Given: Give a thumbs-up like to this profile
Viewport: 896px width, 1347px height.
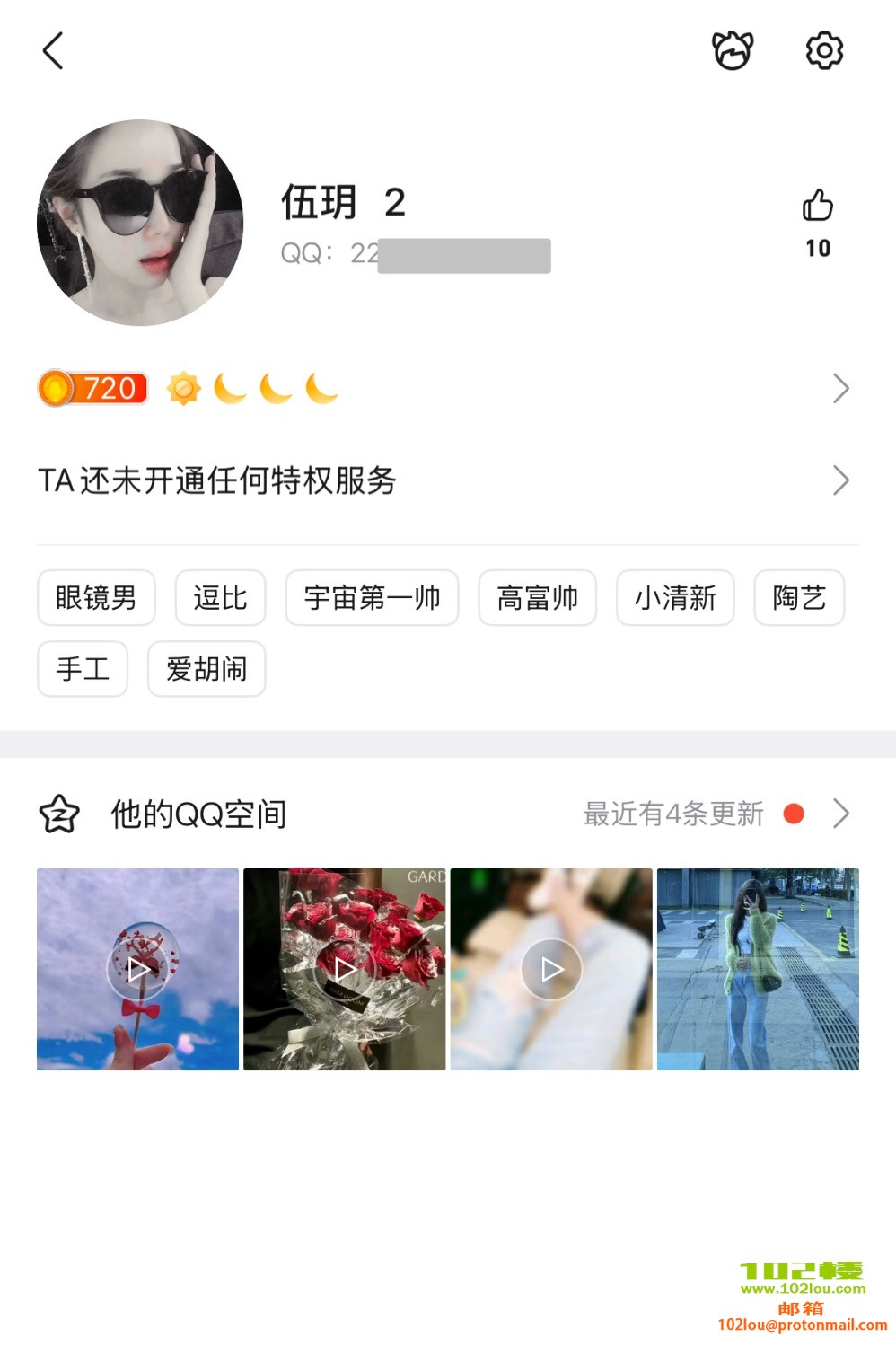Looking at the screenshot, I should point(817,207).
